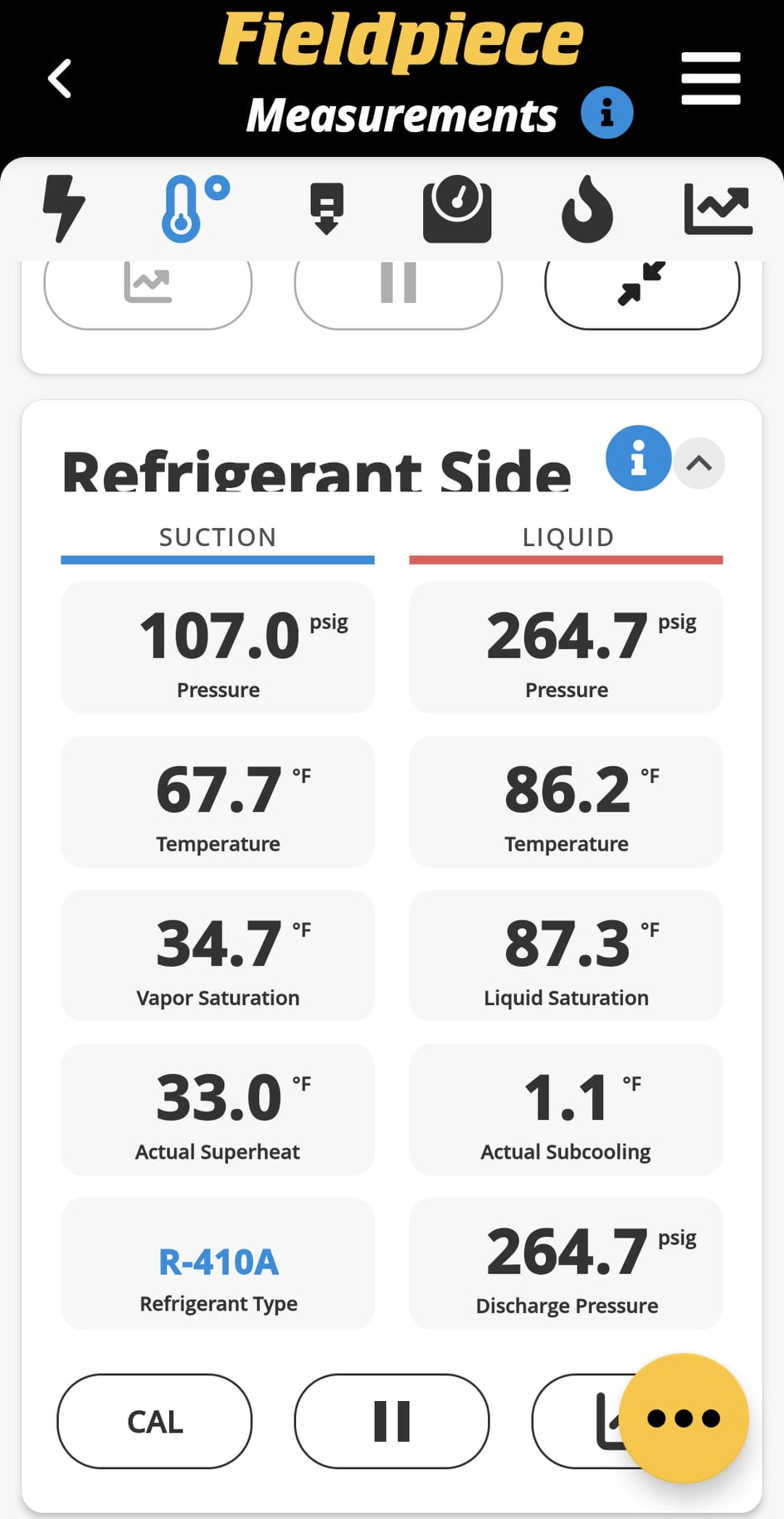Select the thermometer temperature tab
Viewport: 784px width, 1519px height.
click(x=194, y=208)
